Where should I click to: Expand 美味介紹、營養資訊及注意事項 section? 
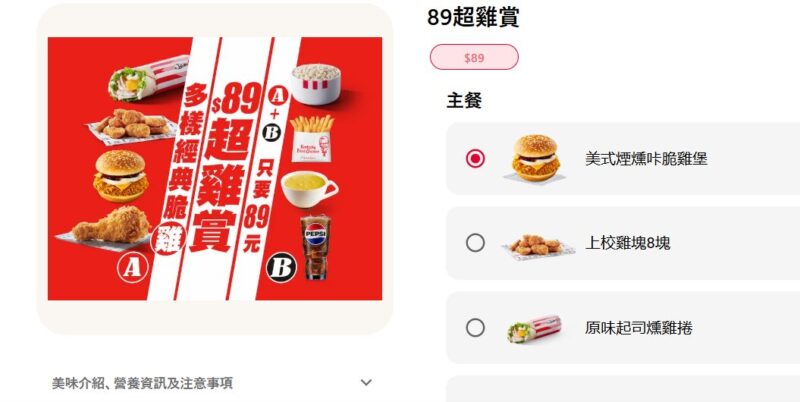point(366,382)
